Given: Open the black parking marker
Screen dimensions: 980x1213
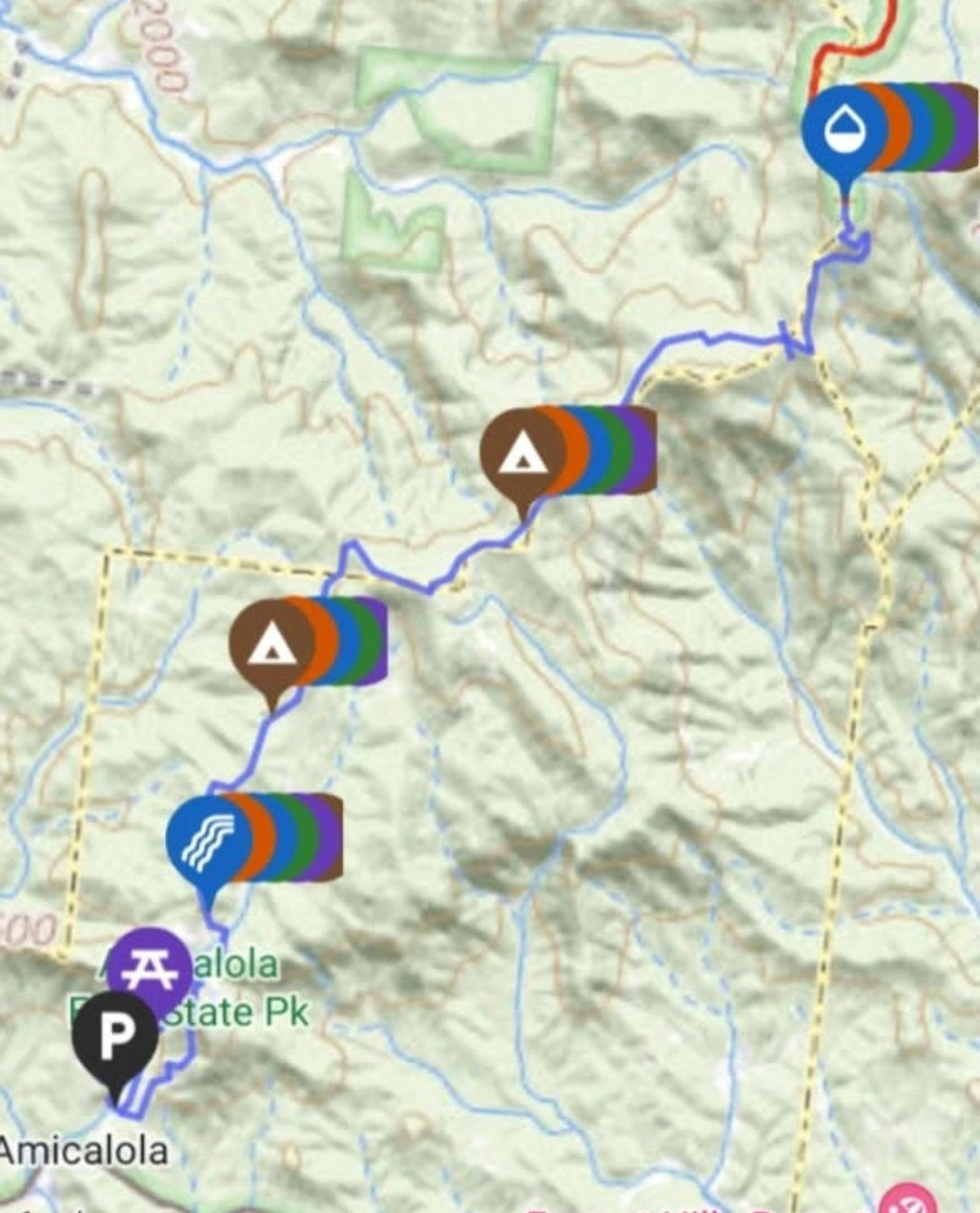Looking at the screenshot, I should click(114, 1037).
